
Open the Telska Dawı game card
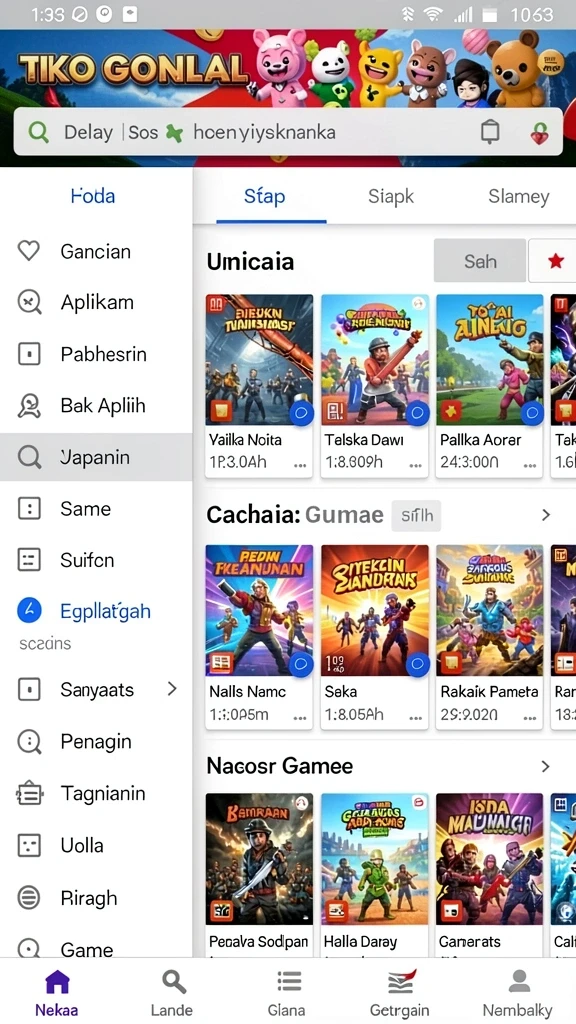[x=375, y=386]
